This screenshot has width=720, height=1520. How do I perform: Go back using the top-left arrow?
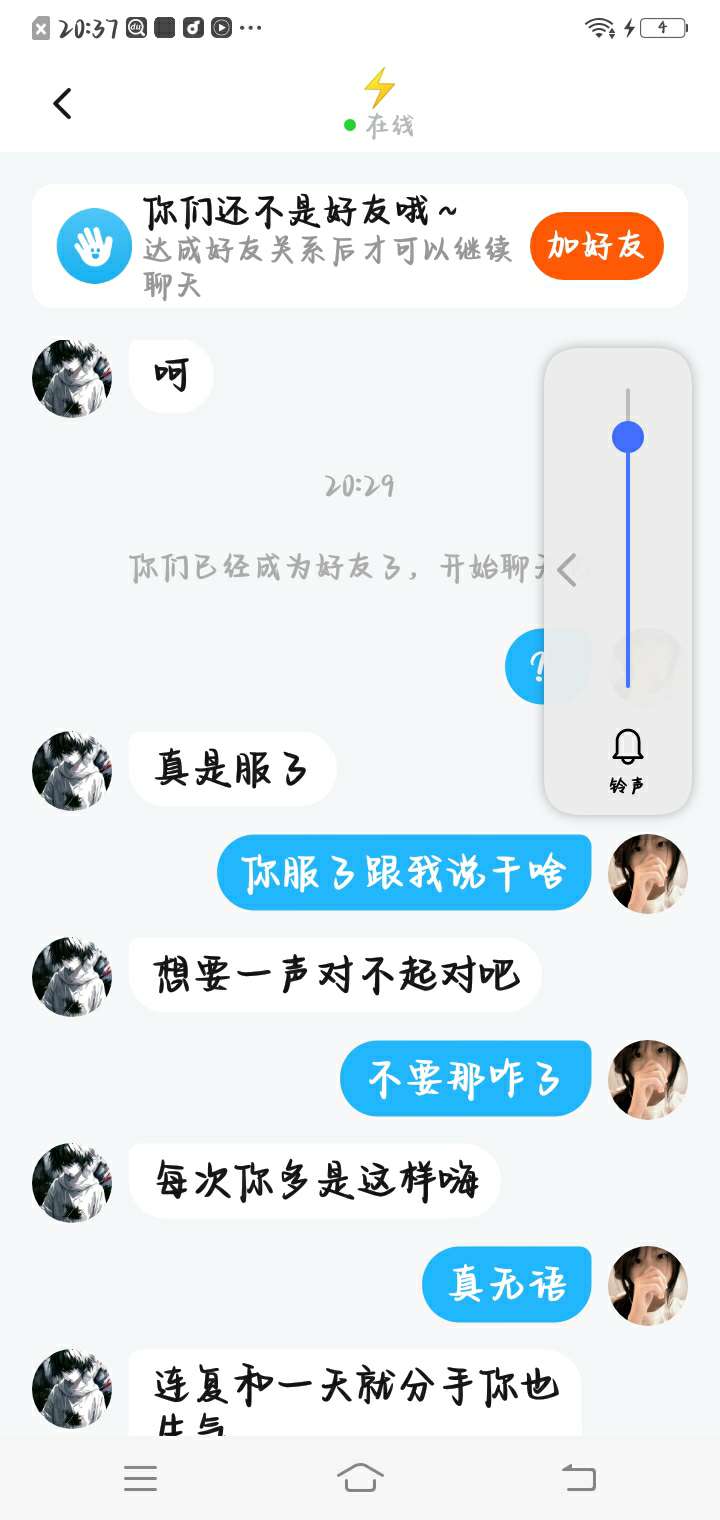pyautogui.click(x=62, y=103)
